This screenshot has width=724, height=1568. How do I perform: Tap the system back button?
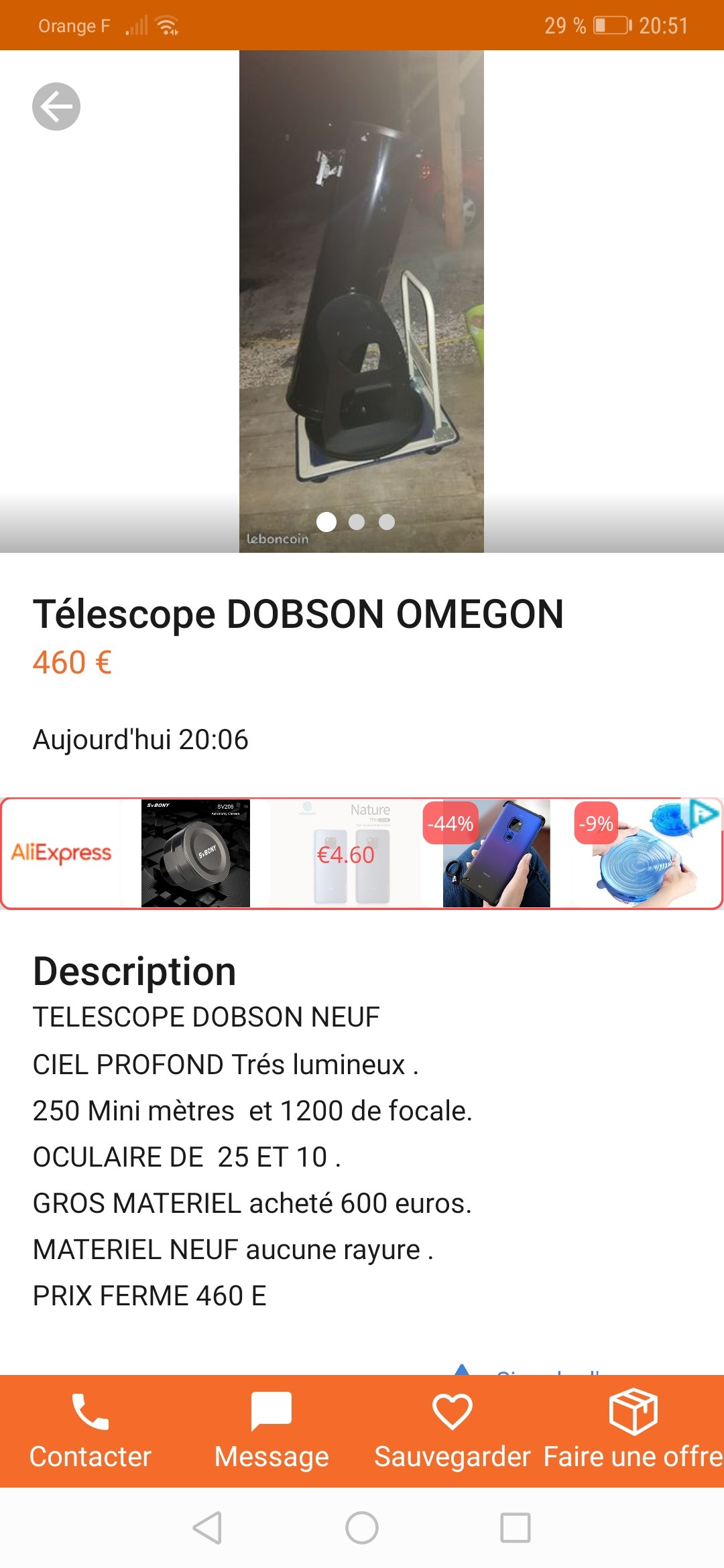[x=207, y=1528]
